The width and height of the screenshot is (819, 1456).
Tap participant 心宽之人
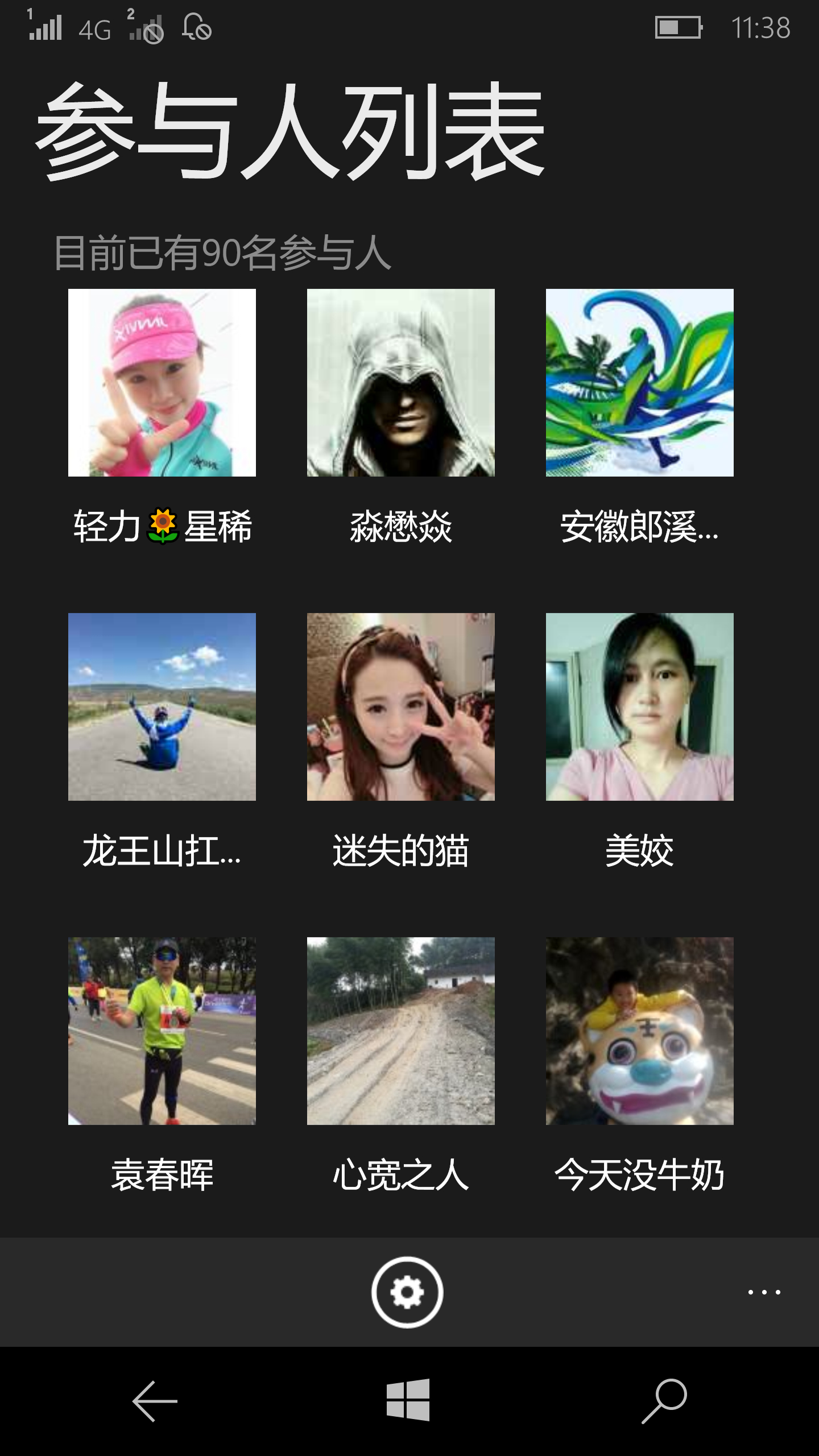point(401,1031)
